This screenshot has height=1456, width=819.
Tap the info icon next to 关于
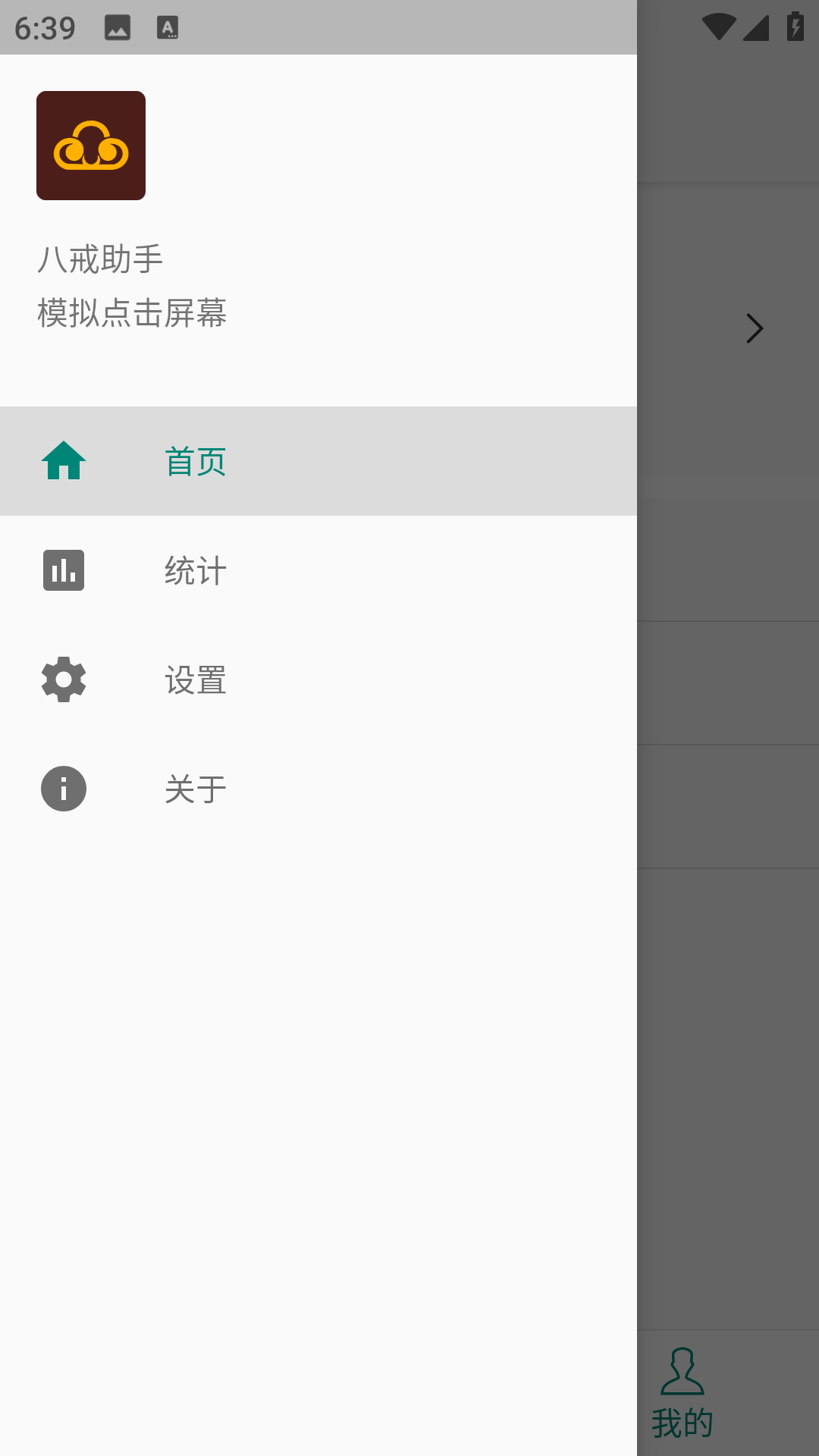click(x=64, y=789)
